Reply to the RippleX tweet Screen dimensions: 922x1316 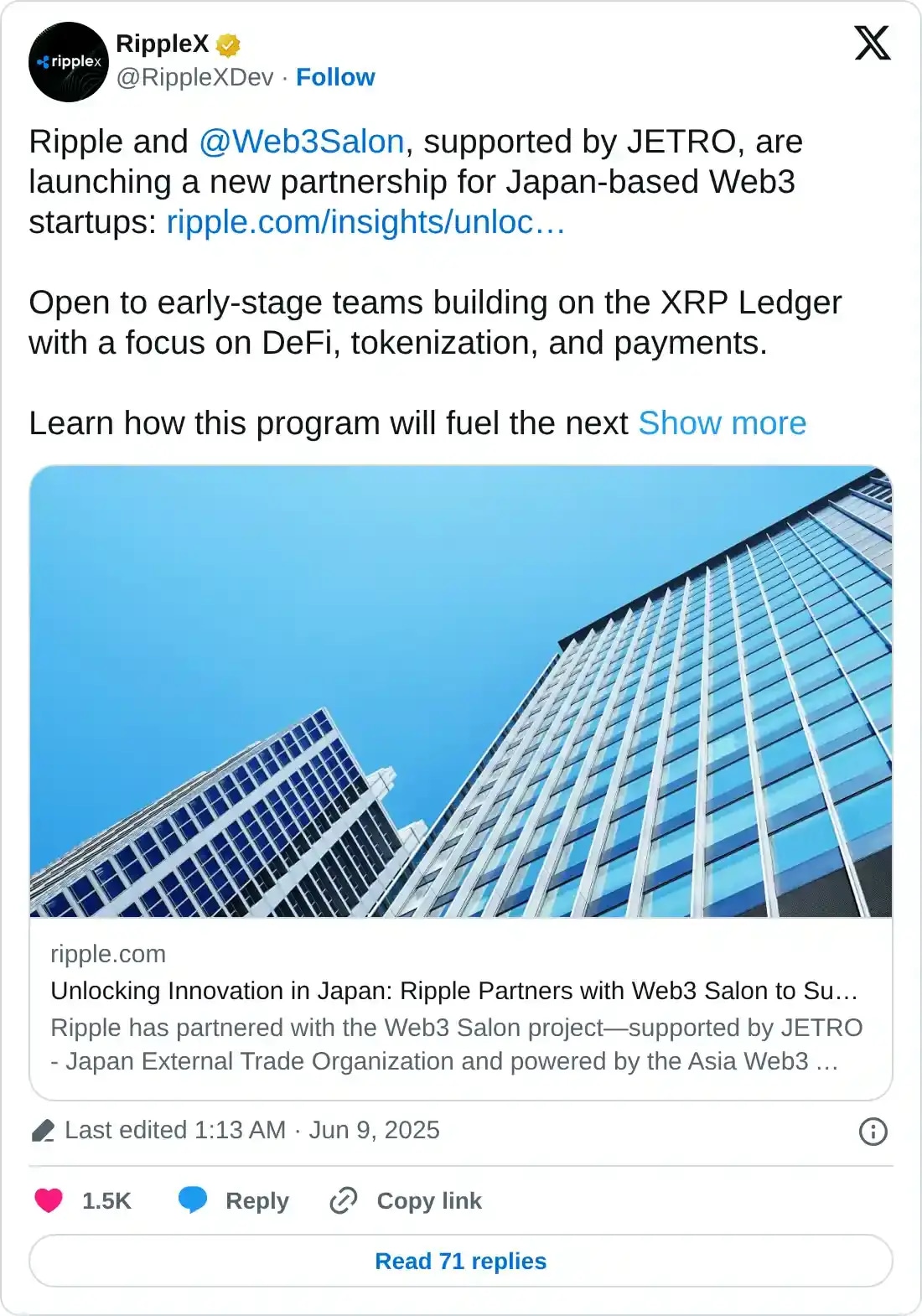click(235, 1200)
